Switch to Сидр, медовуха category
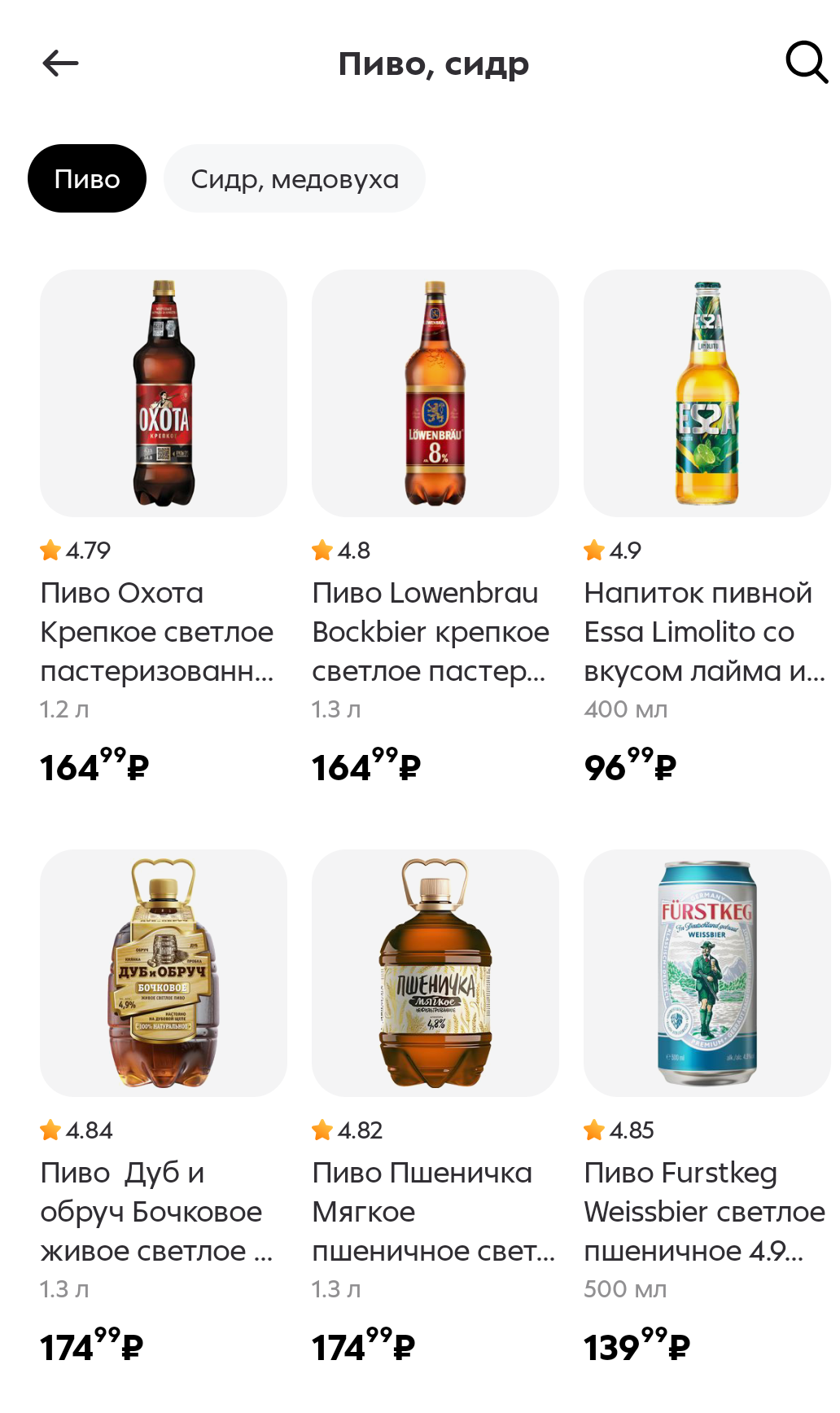The image size is (840, 1413). tap(295, 178)
